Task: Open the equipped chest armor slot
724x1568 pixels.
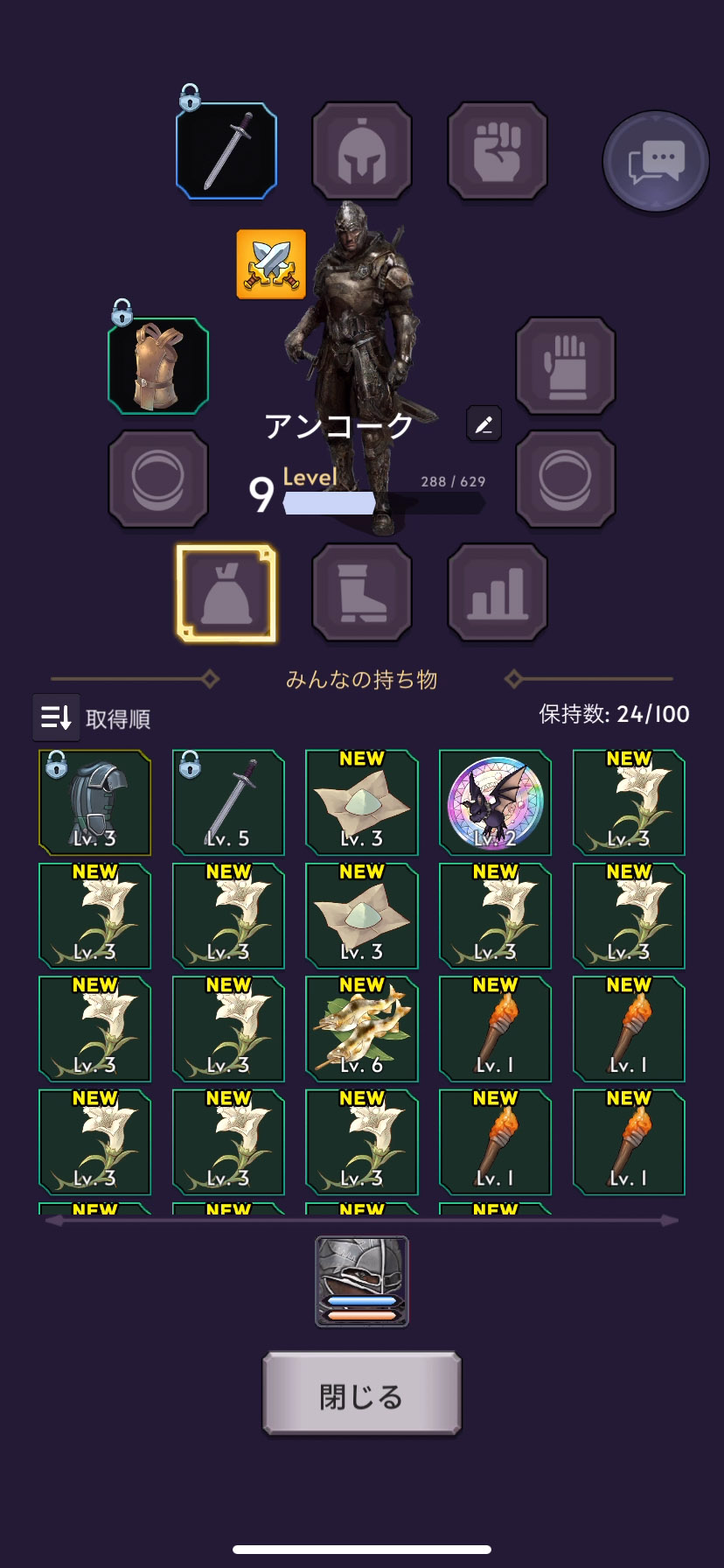Action: click(158, 366)
